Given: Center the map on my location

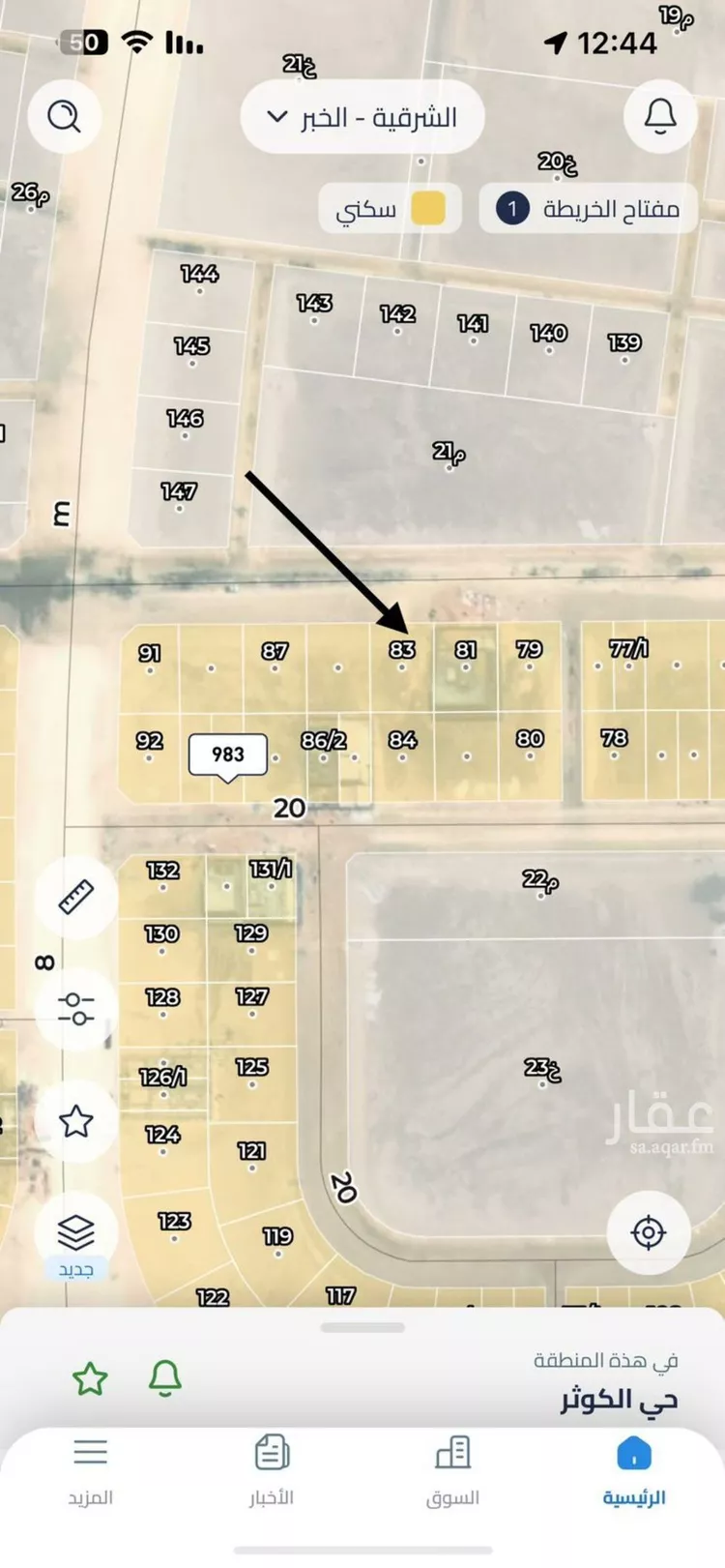Looking at the screenshot, I should pyautogui.click(x=648, y=1232).
